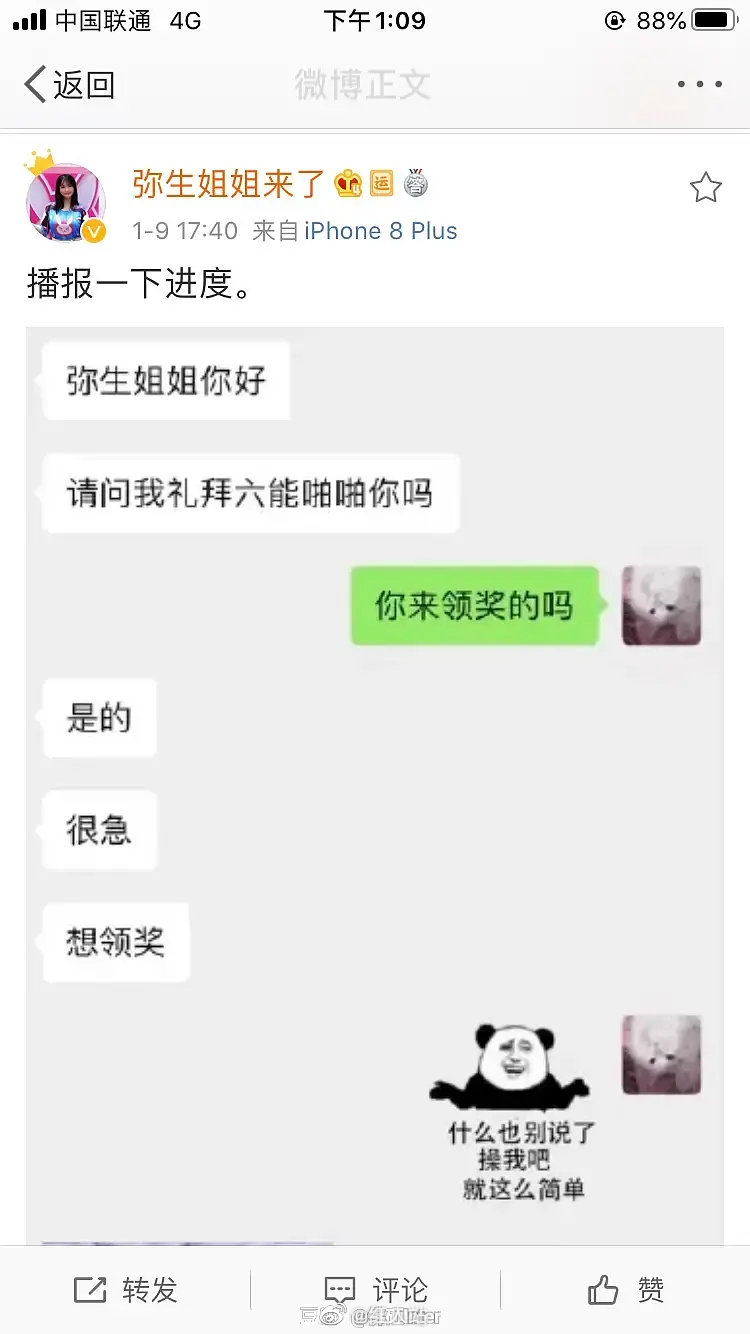Tap the orange 运 badge next to username

[x=381, y=184]
